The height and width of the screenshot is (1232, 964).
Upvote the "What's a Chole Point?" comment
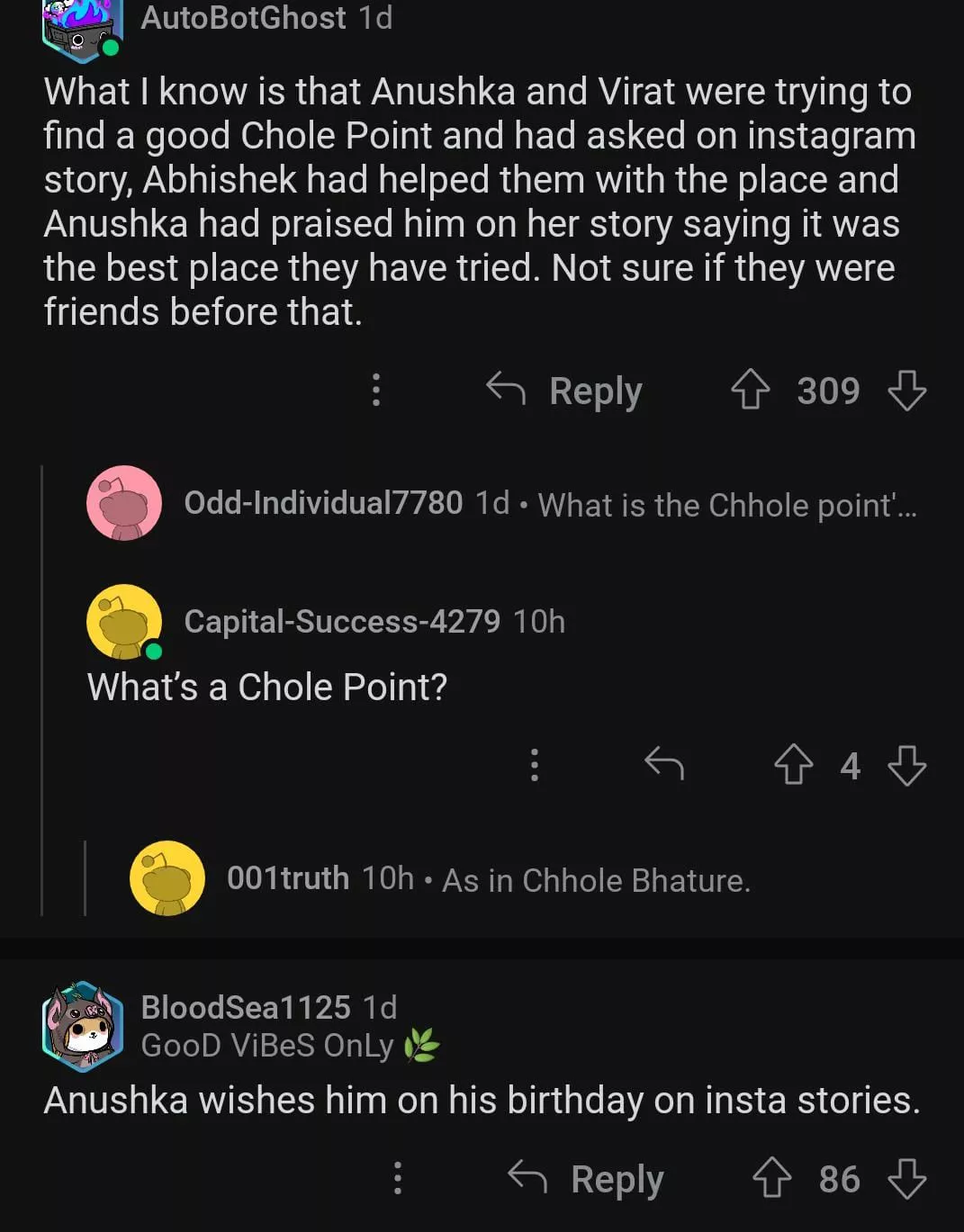pyautogui.click(x=793, y=766)
